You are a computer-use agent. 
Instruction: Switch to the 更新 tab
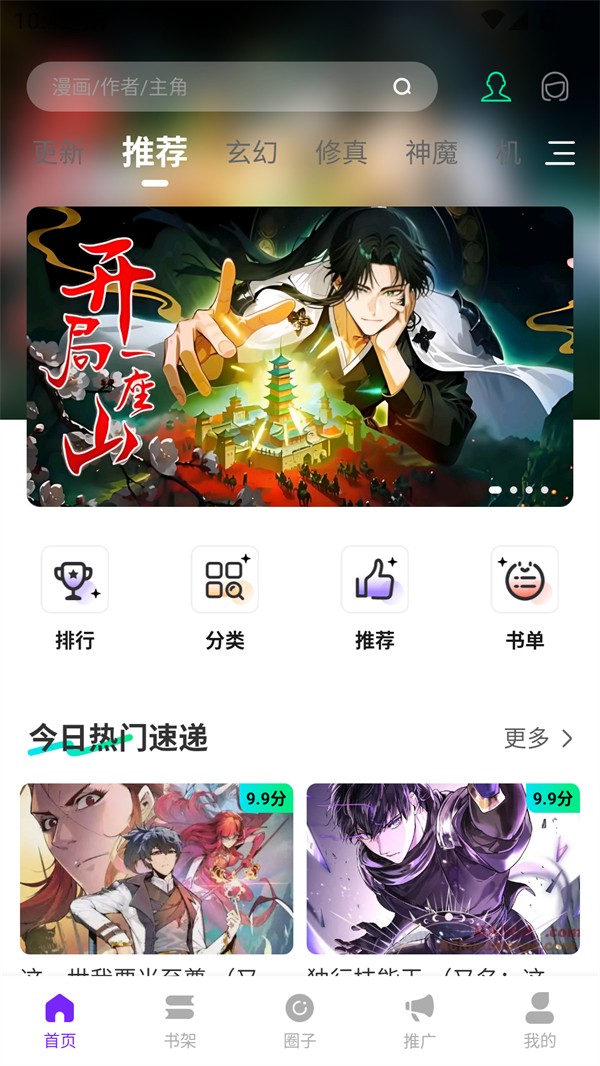click(x=58, y=153)
